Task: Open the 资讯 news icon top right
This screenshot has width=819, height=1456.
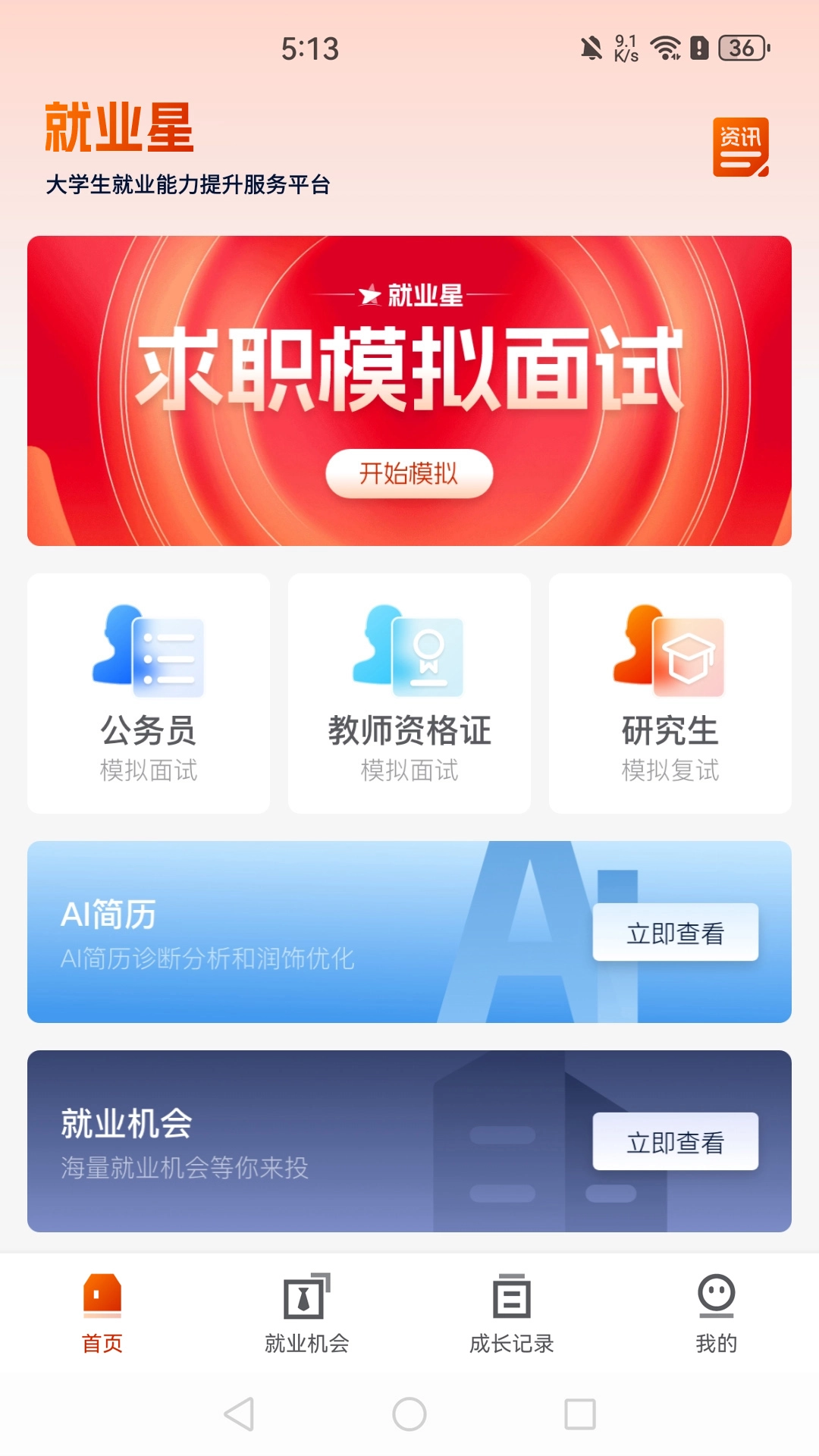Action: pos(742,147)
